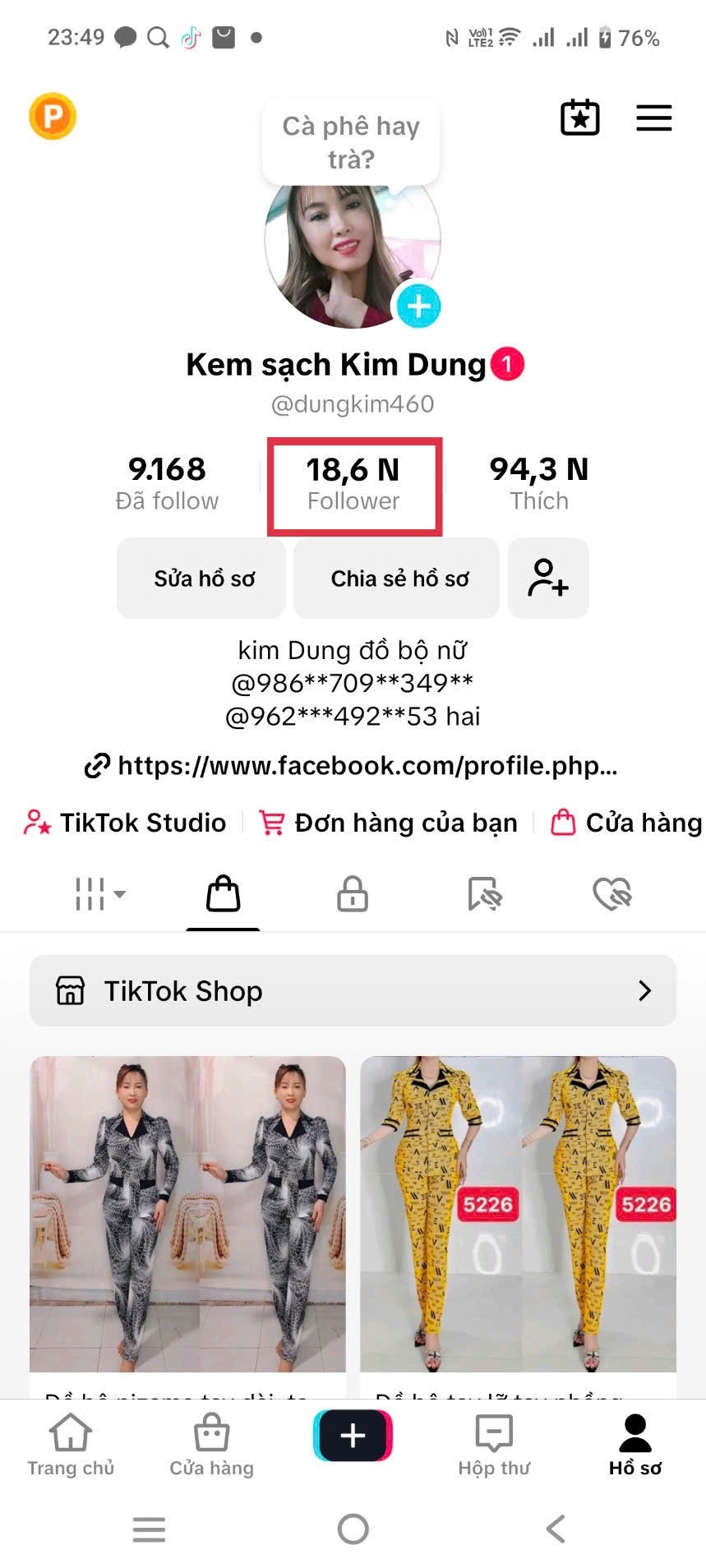Viewport: 706px width, 1568px height.
Task: Open the TikTok Shop row
Action: click(353, 991)
